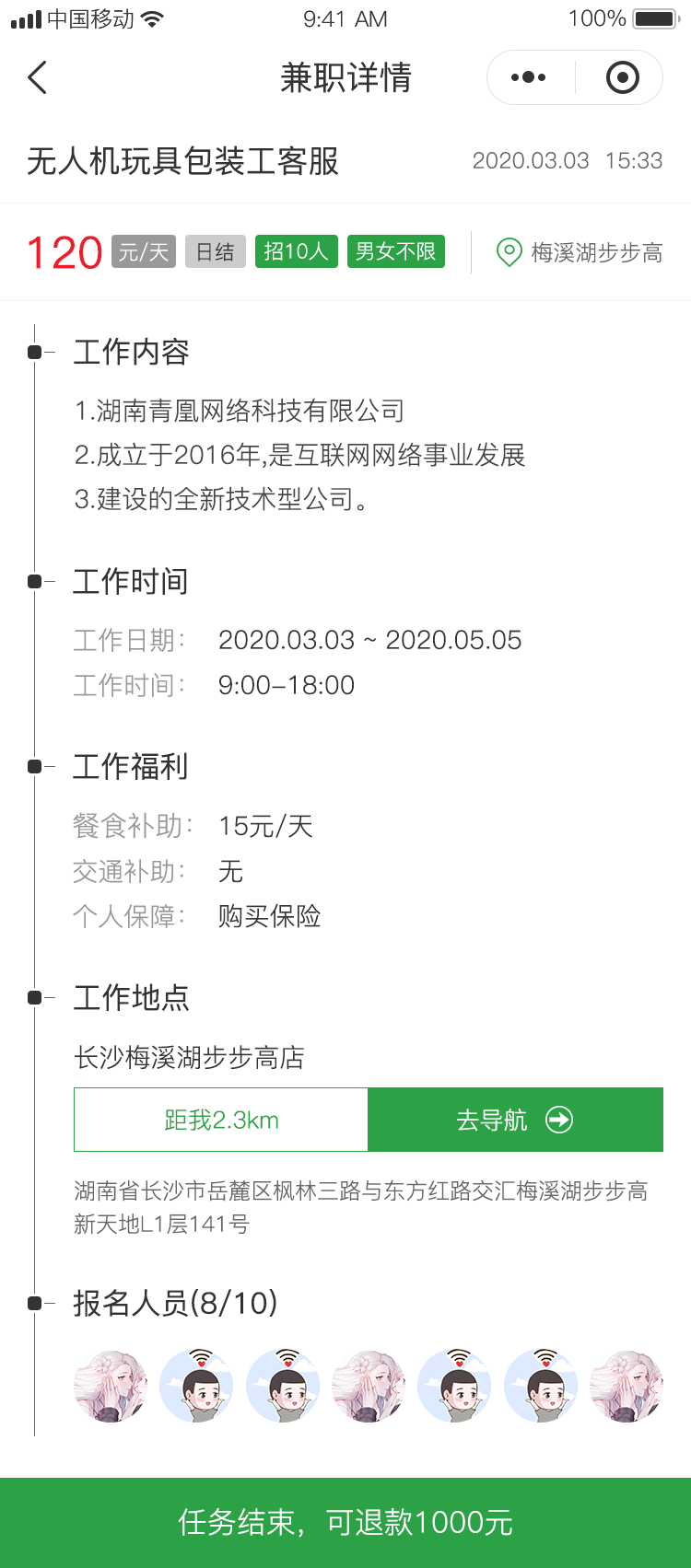Close the mini program via circle button
The image size is (691, 1568).
pyautogui.click(x=623, y=77)
